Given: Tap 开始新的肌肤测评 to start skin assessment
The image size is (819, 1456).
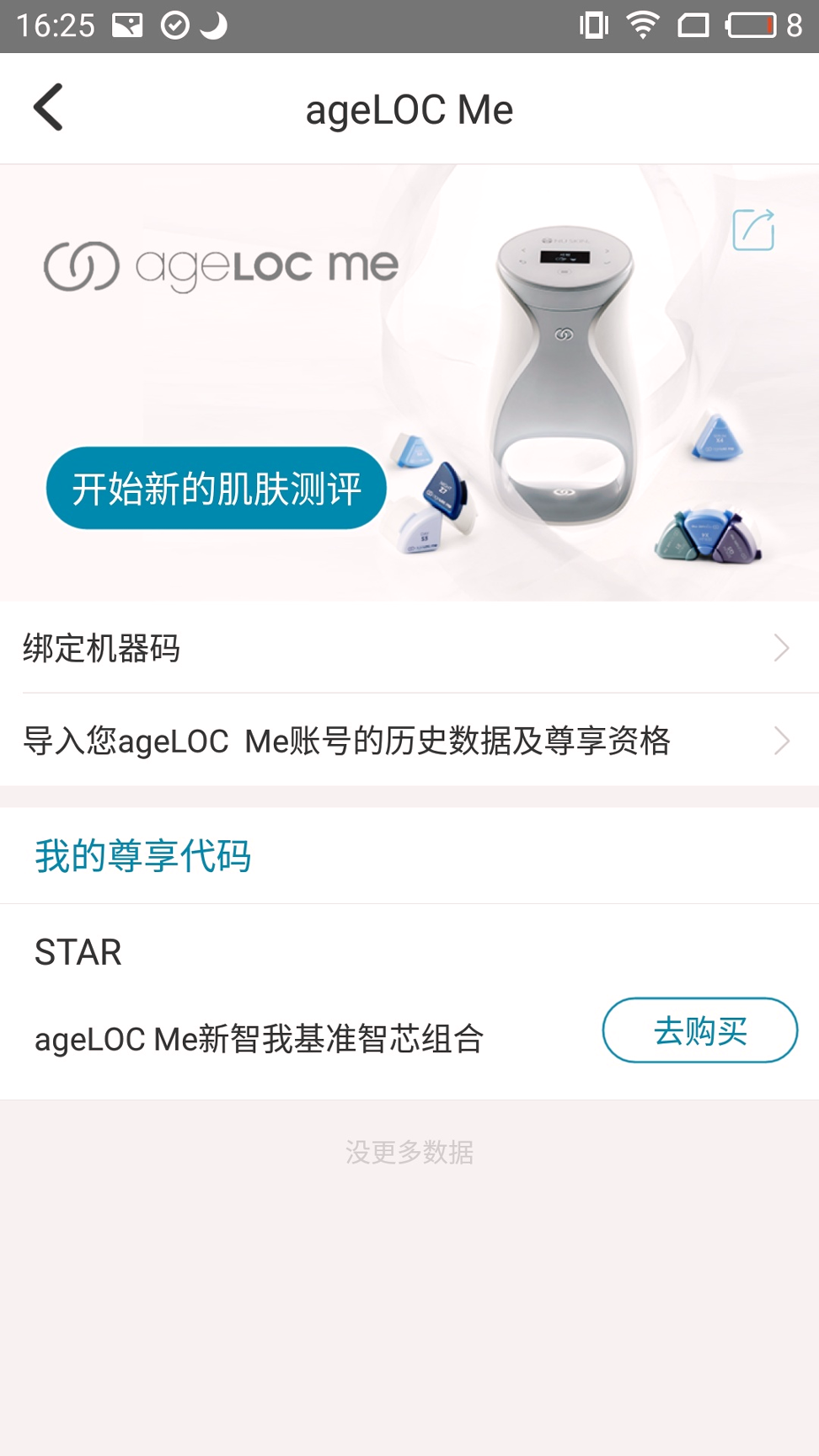Looking at the screenshot, I should click(216, 487).
